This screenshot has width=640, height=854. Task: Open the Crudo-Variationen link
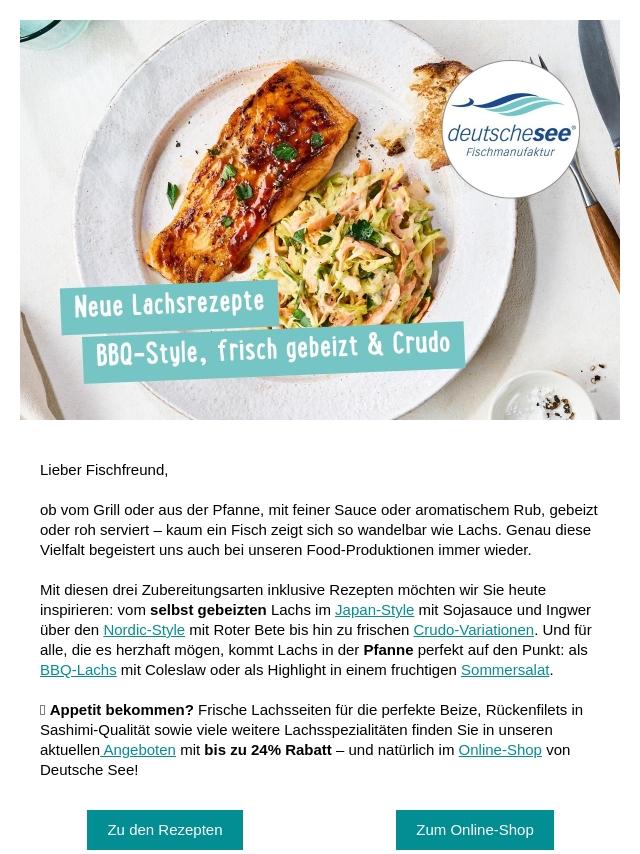473,629
